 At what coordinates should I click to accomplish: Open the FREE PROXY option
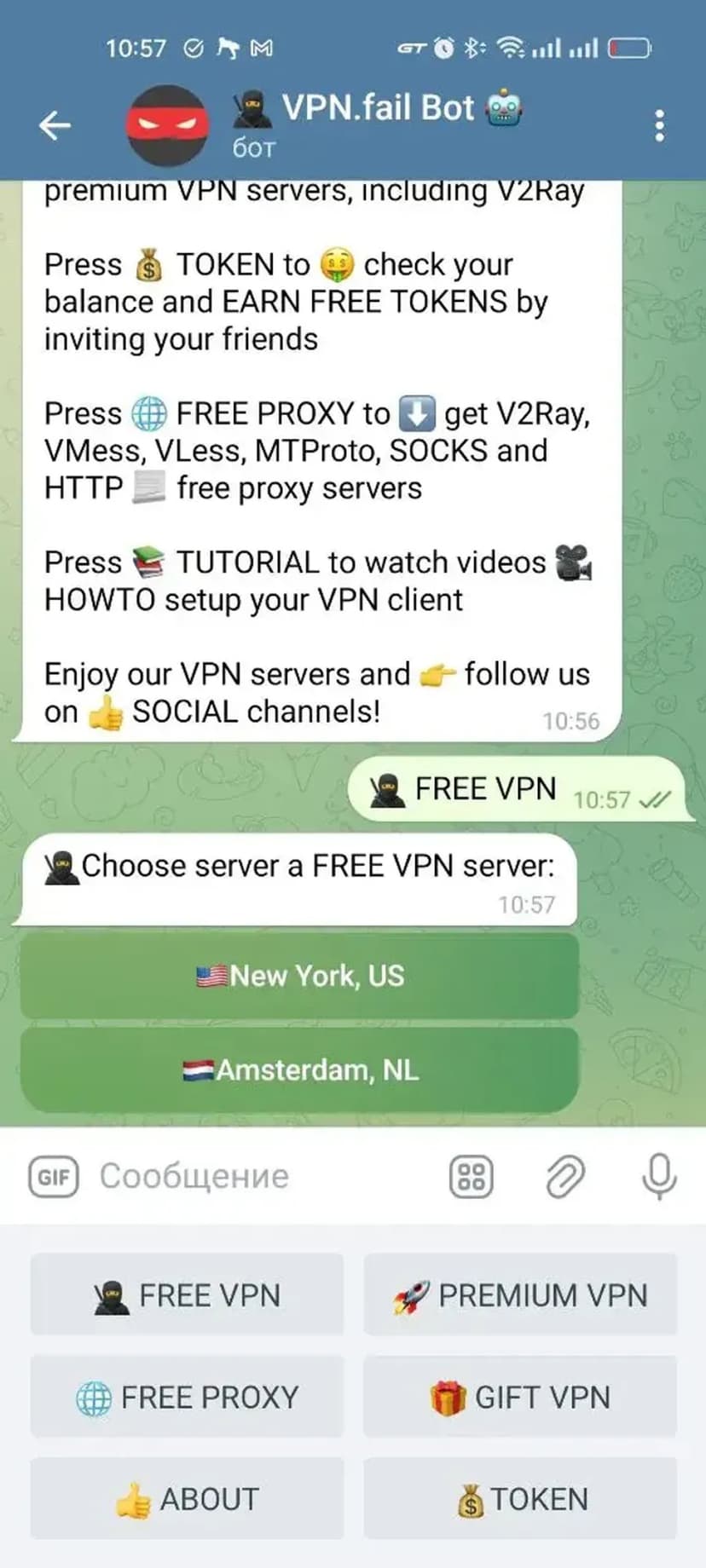point(187,1398)
